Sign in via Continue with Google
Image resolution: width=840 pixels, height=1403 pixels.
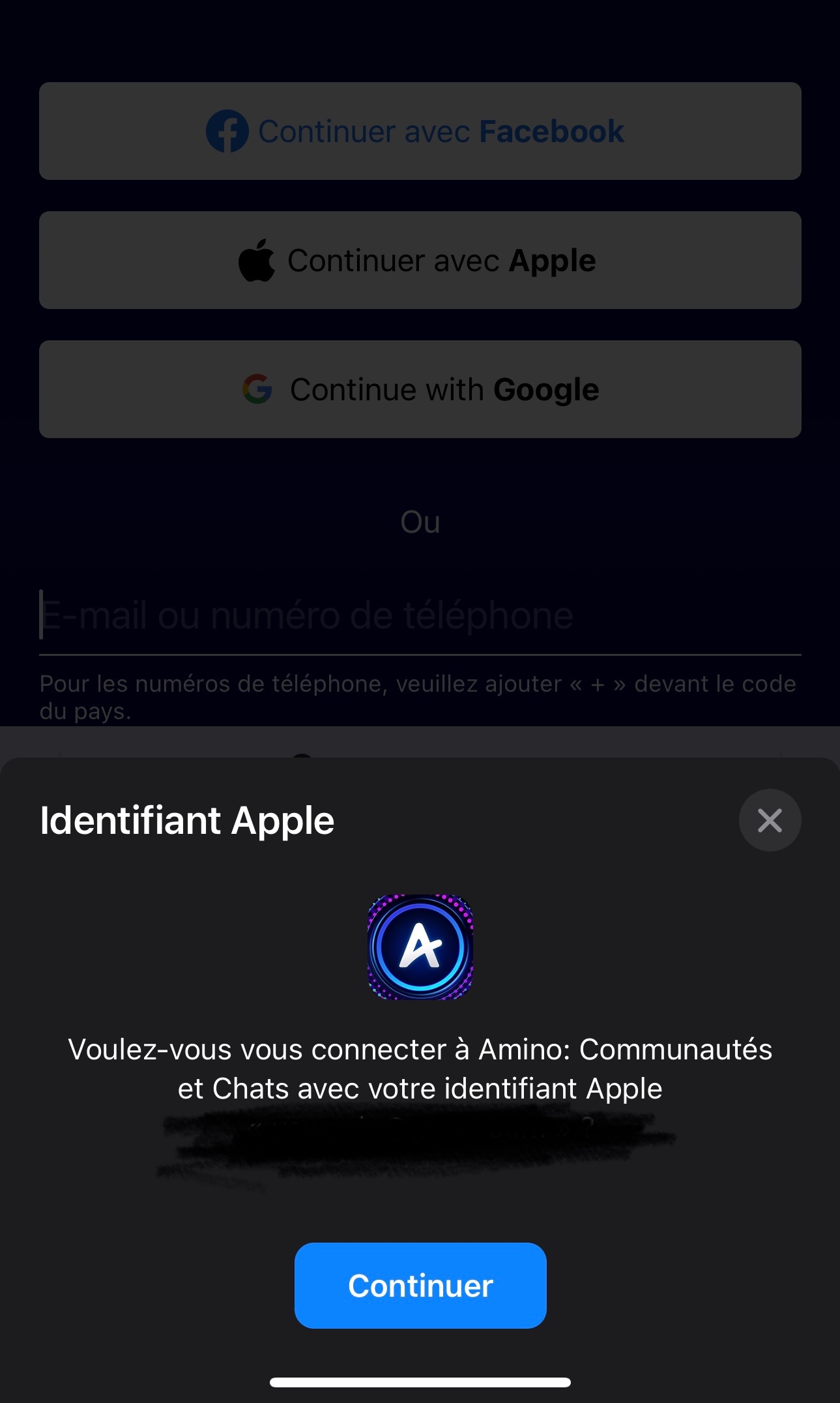pos(420,389)
